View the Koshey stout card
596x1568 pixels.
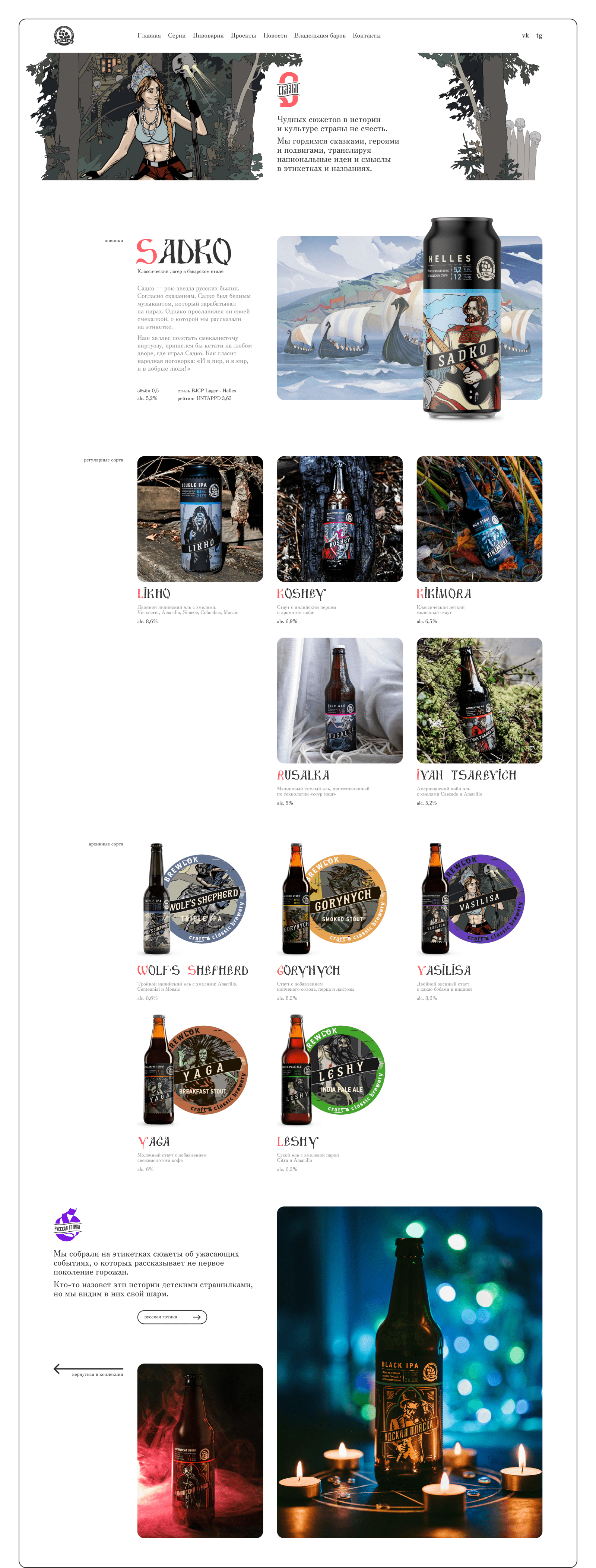340,519
